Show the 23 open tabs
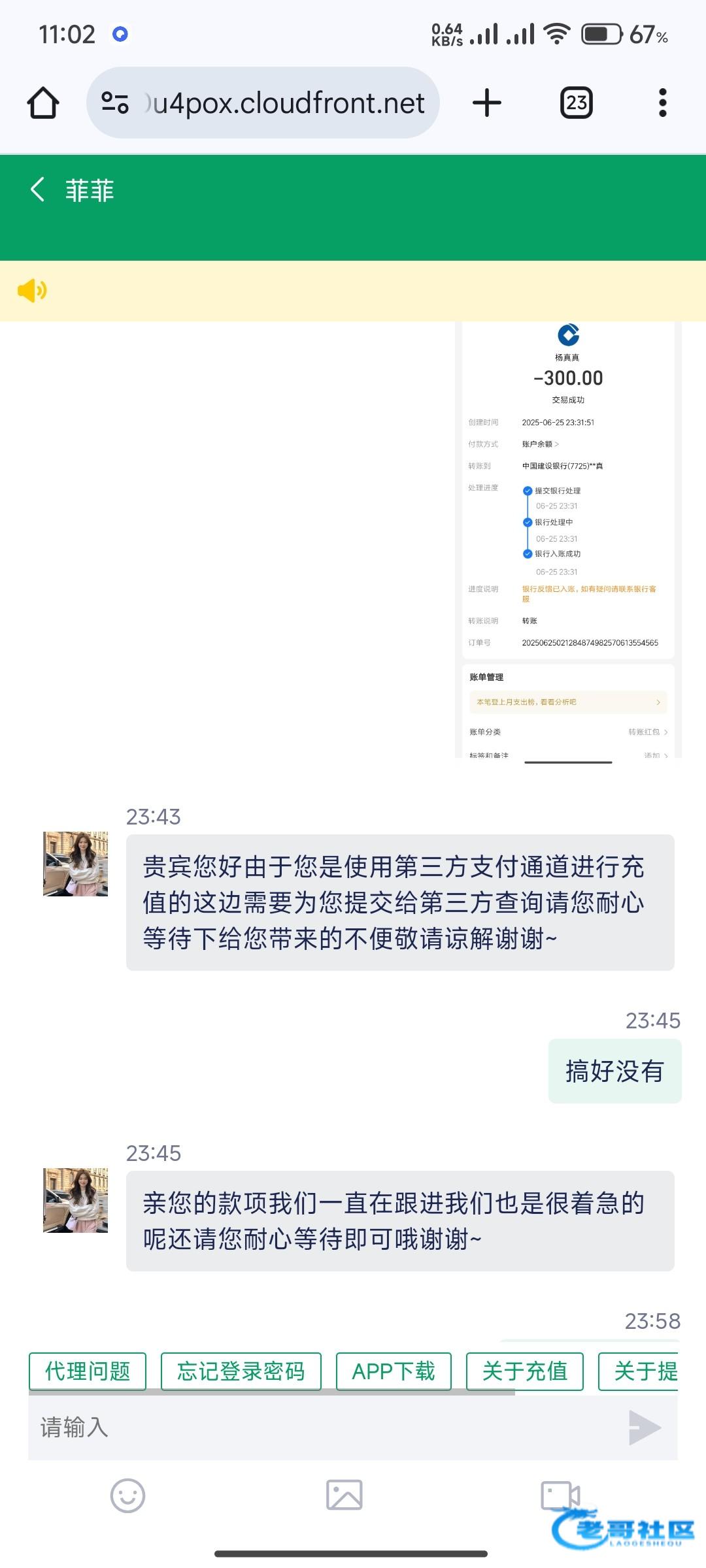The height and width of the screenshot is (1568, 706). [576, 103]
